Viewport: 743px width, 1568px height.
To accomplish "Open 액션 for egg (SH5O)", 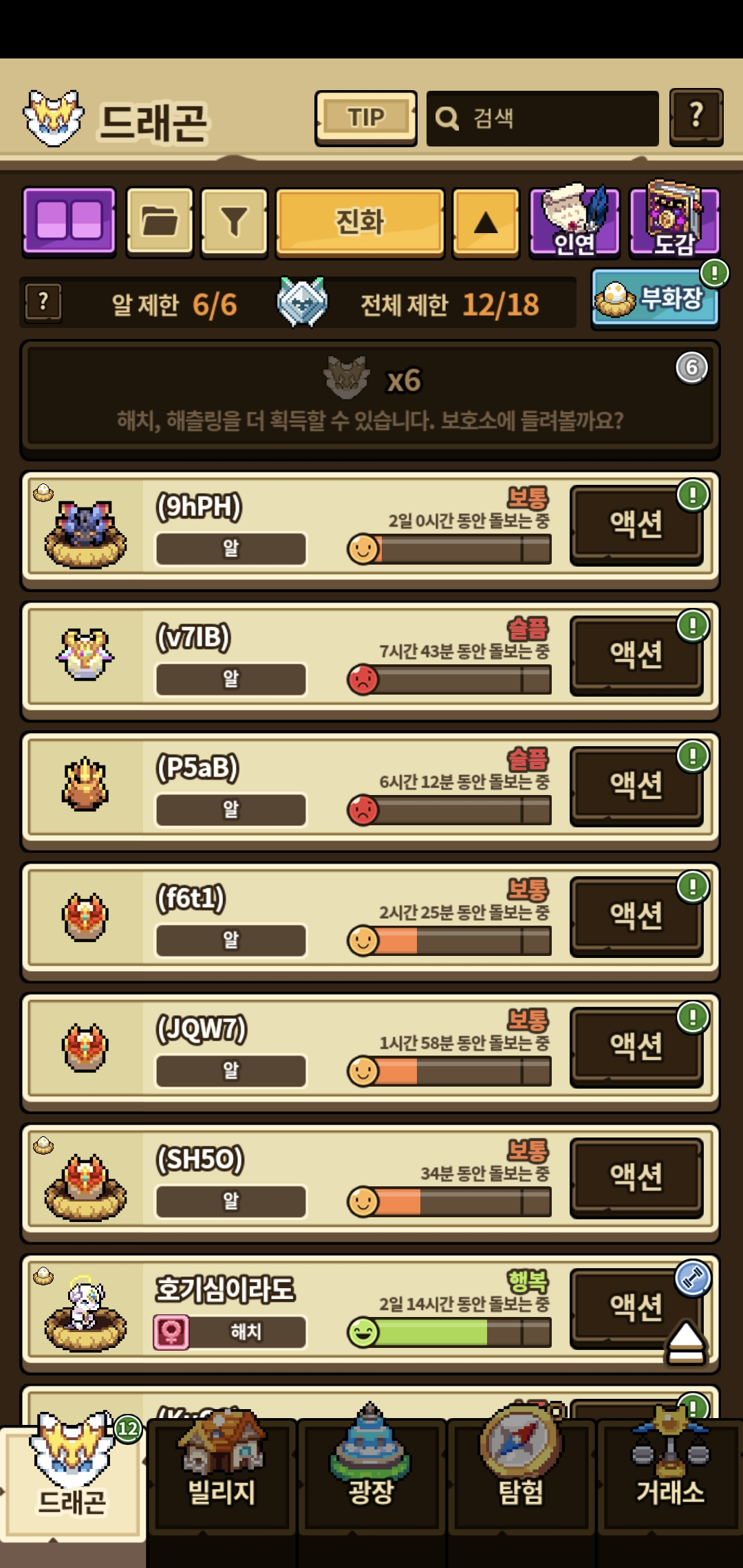I will 636,1177.
